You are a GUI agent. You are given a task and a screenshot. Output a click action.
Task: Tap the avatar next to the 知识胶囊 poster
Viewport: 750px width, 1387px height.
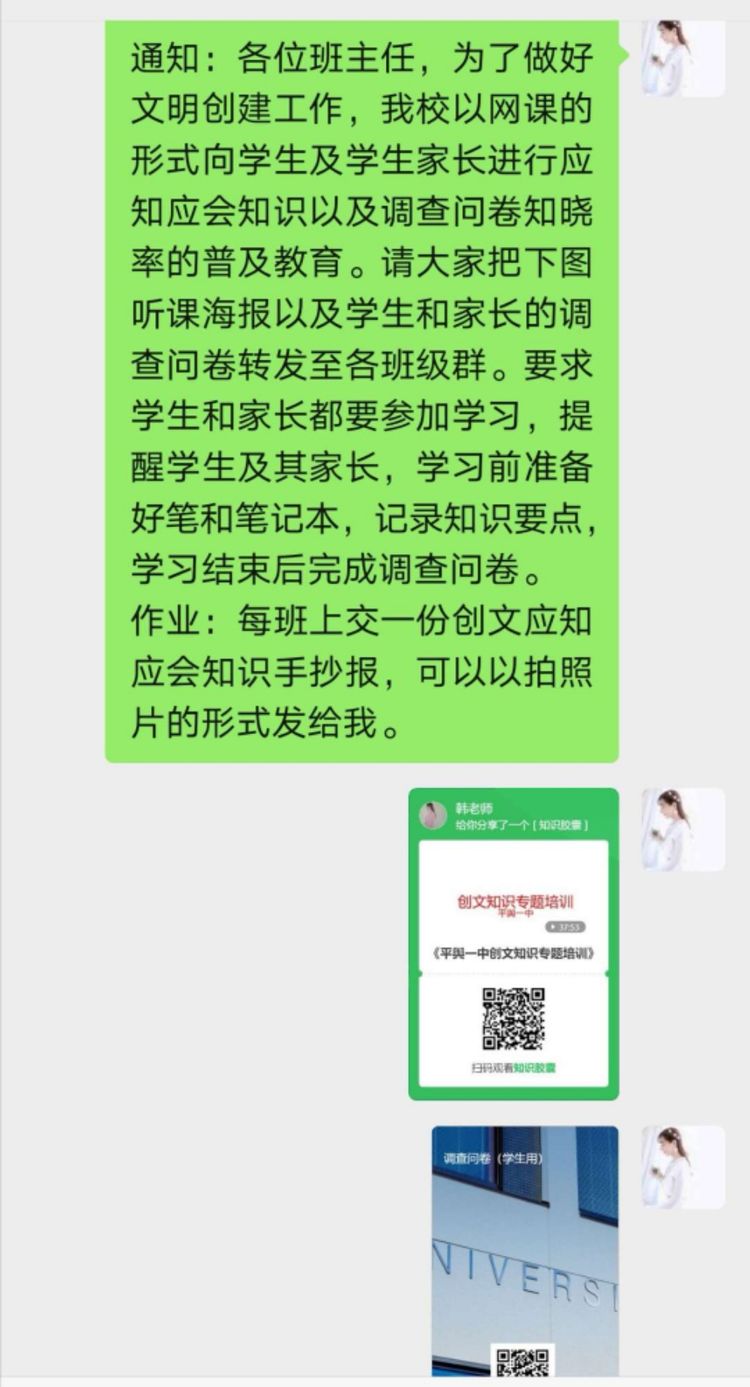[683, 829]
